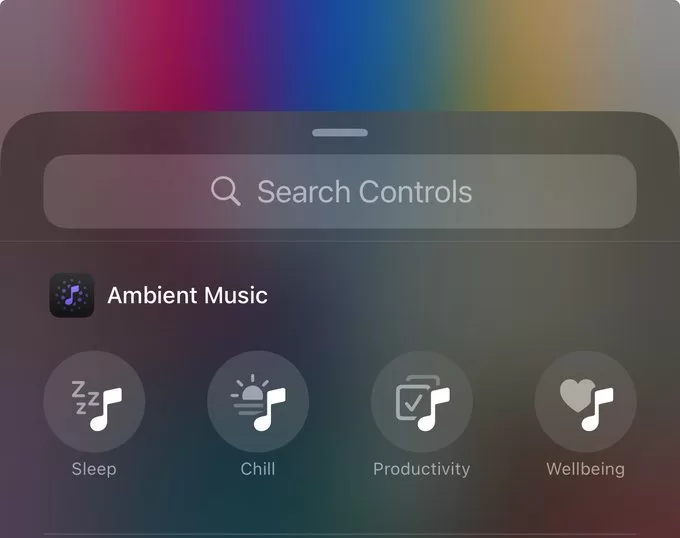Image resolution: width=680 pixels, height=538 pixels.
Task: Choose the Productivity ambient music control
Action: click(421, 402)
